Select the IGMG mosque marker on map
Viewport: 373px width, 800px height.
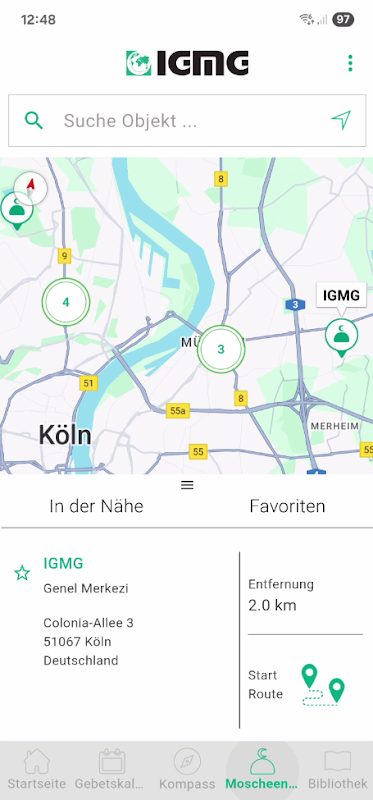(x=341, y=337)
